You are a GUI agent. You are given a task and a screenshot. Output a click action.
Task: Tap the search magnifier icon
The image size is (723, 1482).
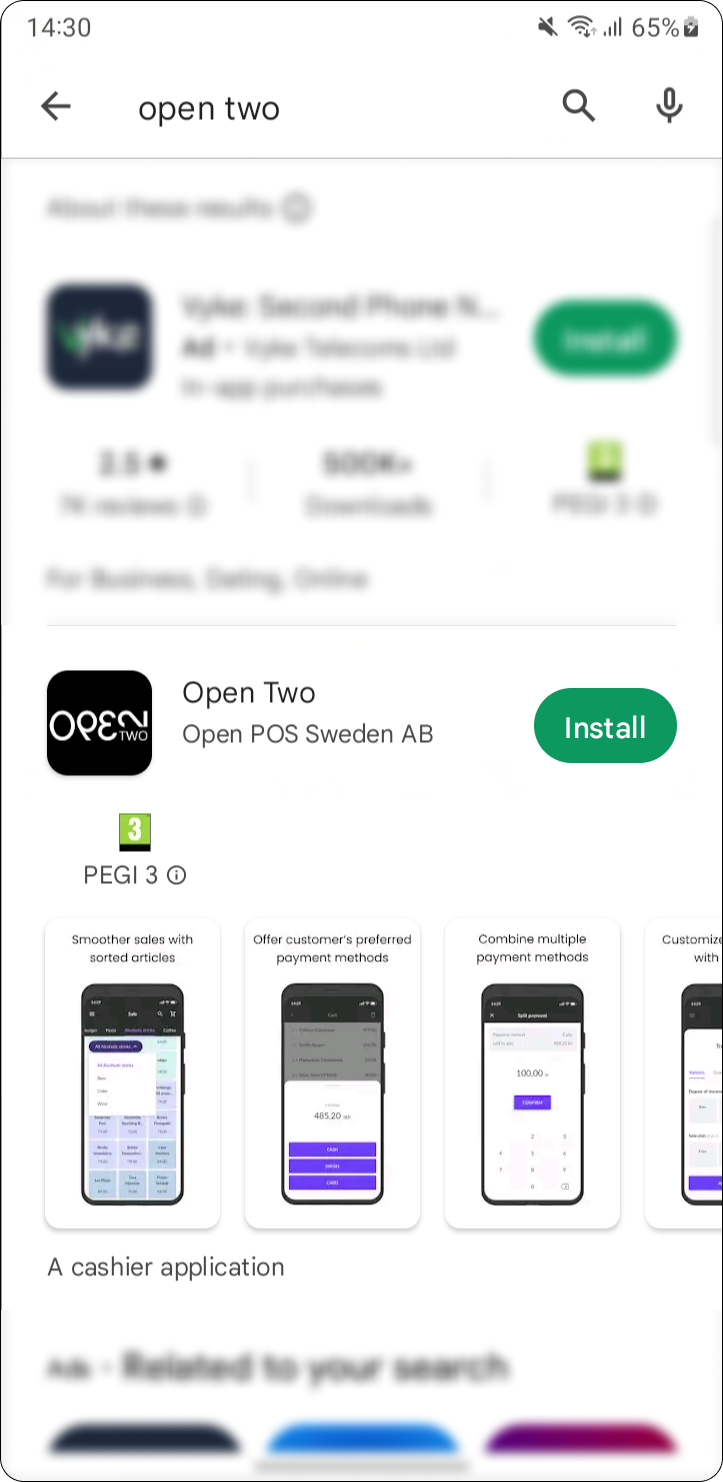pos(578,105)
